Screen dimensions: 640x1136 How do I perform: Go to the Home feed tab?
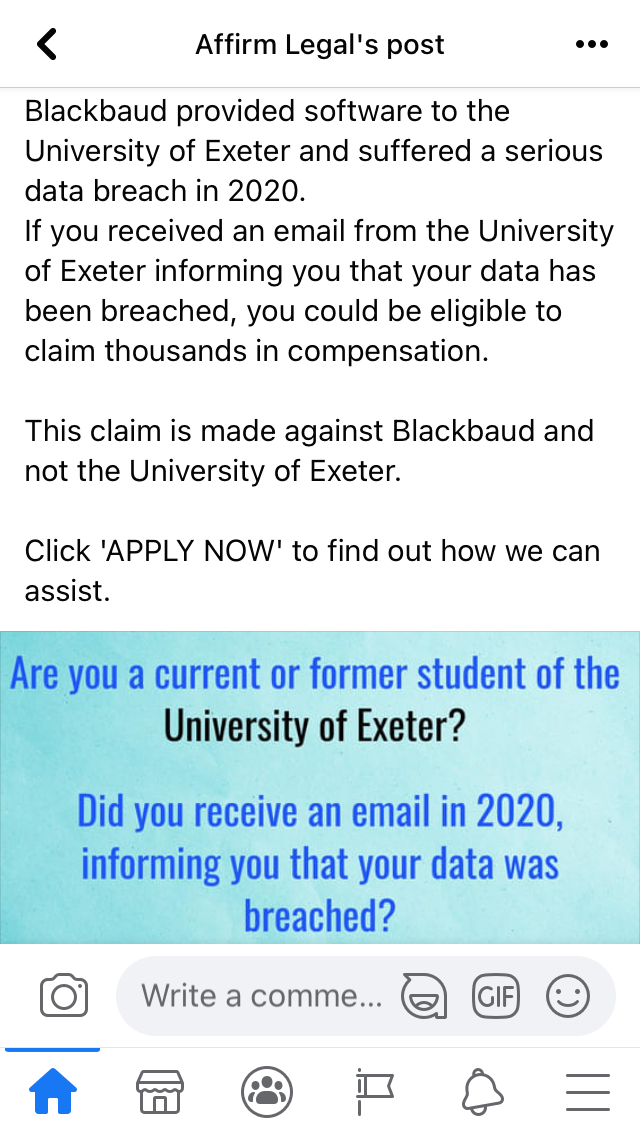[x=53, y=1091]
